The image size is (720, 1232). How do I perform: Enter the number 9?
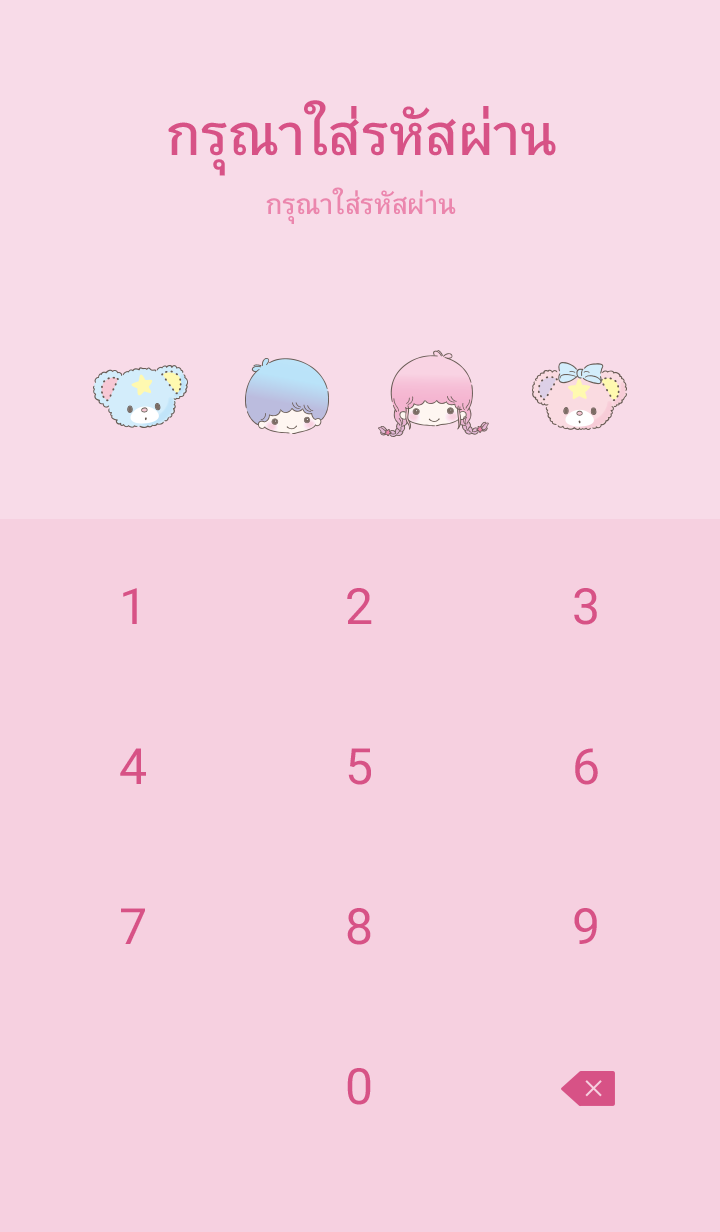[x=585, y=927]
